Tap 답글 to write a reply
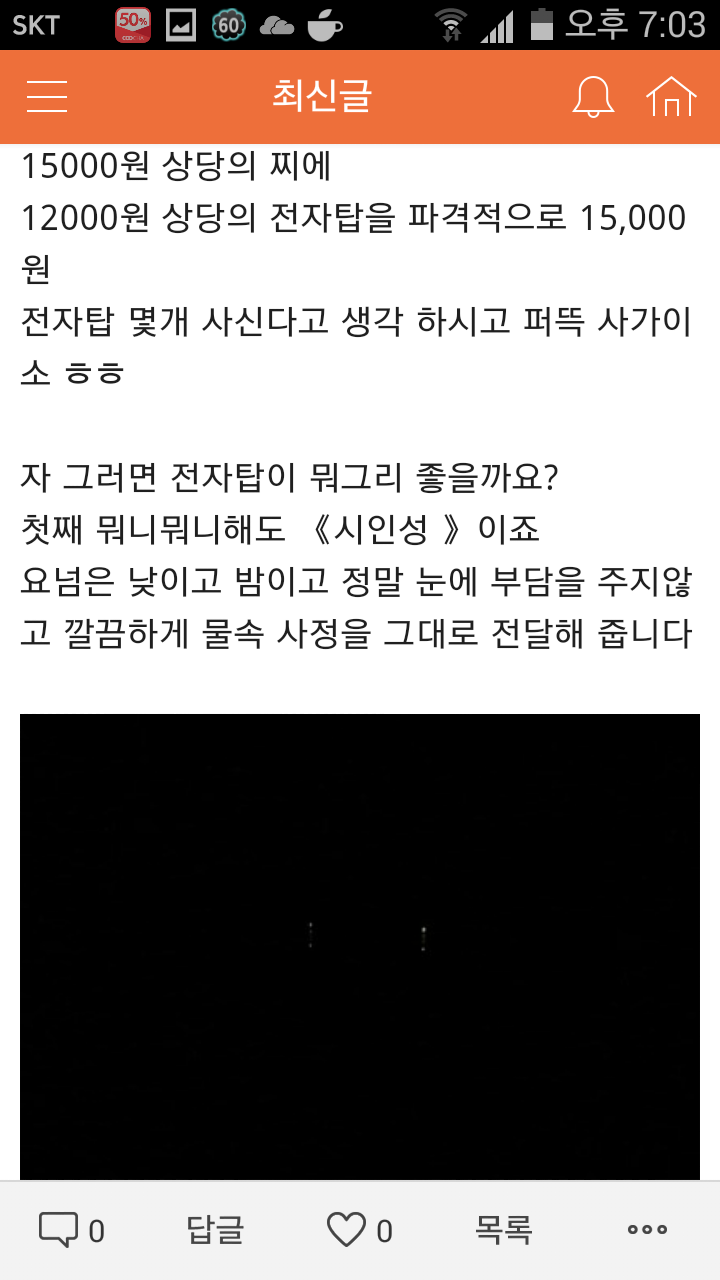720x1280 pixels. pos(216,1230)
